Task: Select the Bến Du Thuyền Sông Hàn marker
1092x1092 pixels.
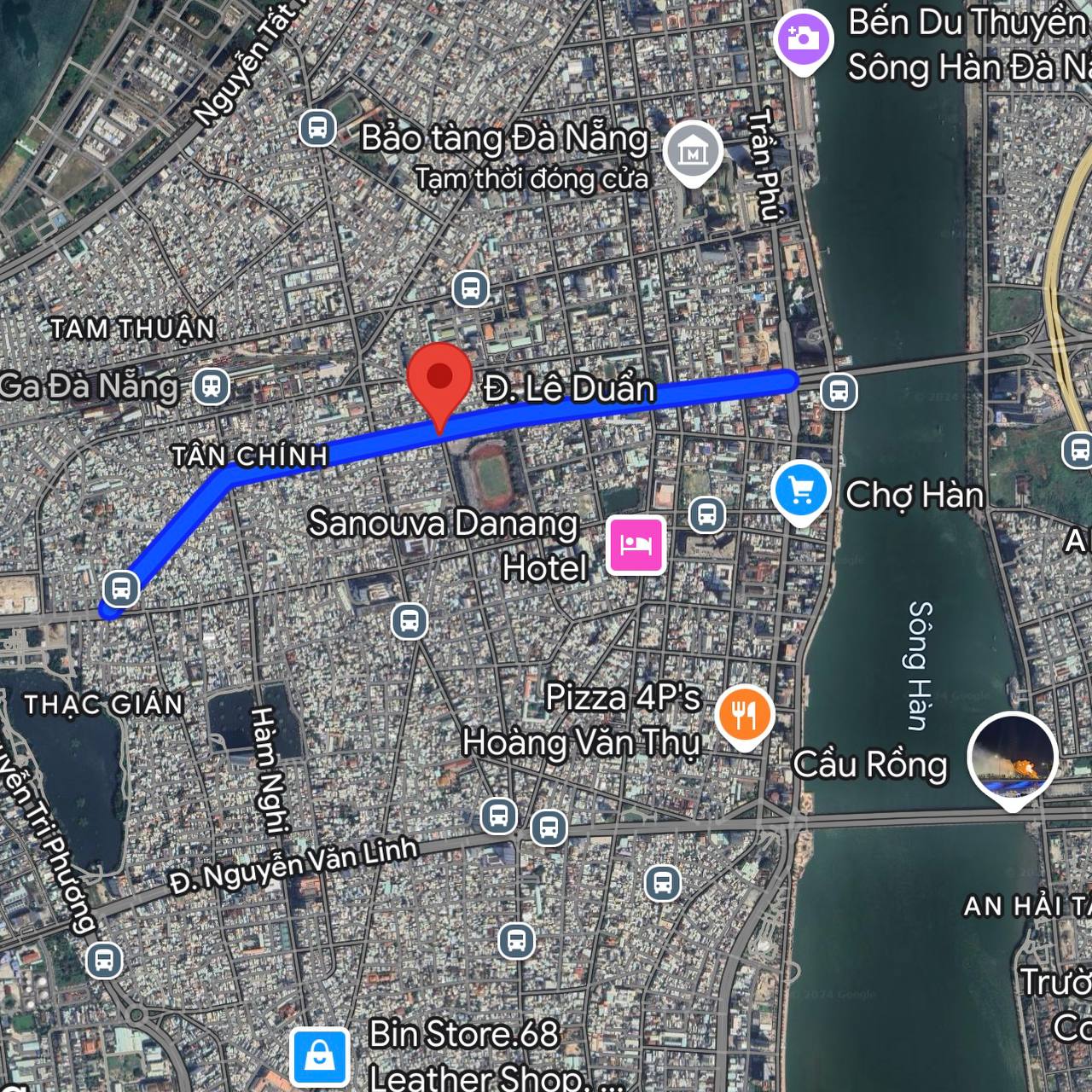Action: [x=803, y=38]
